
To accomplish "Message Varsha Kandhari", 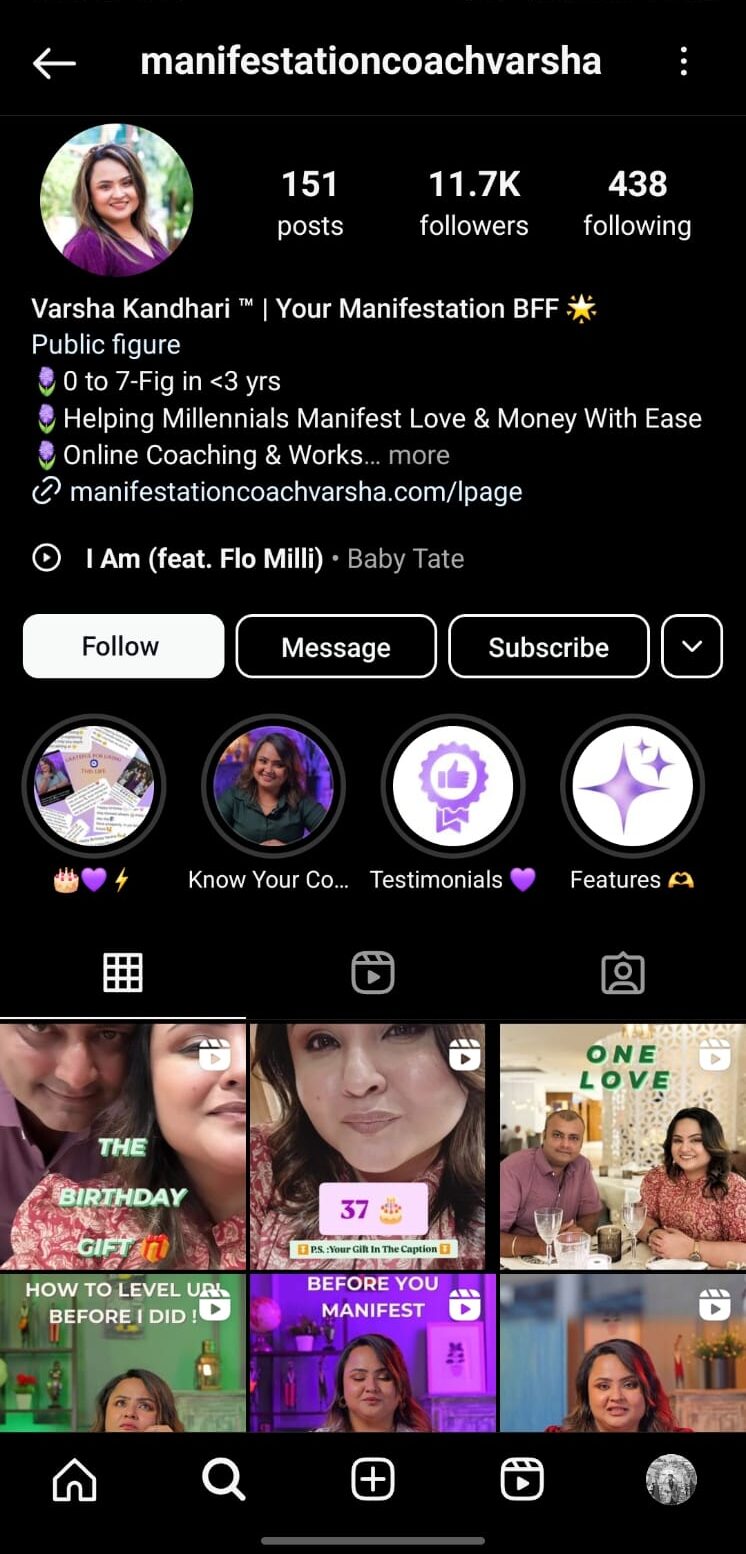I will (x=336, y=647).
